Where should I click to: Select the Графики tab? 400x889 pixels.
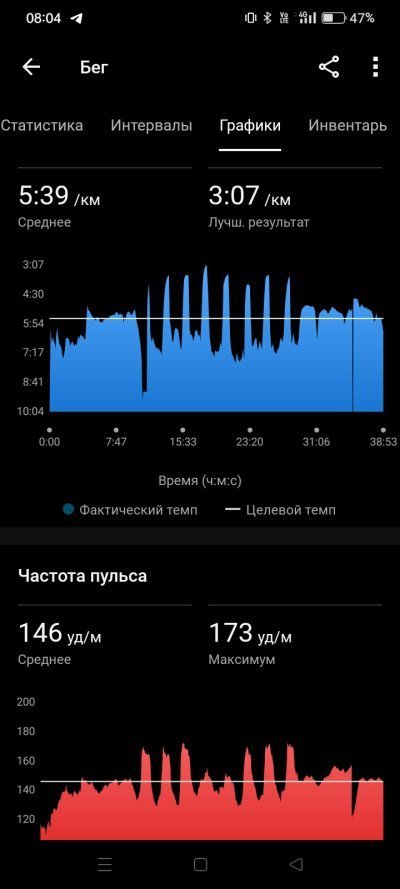[250, 125]
